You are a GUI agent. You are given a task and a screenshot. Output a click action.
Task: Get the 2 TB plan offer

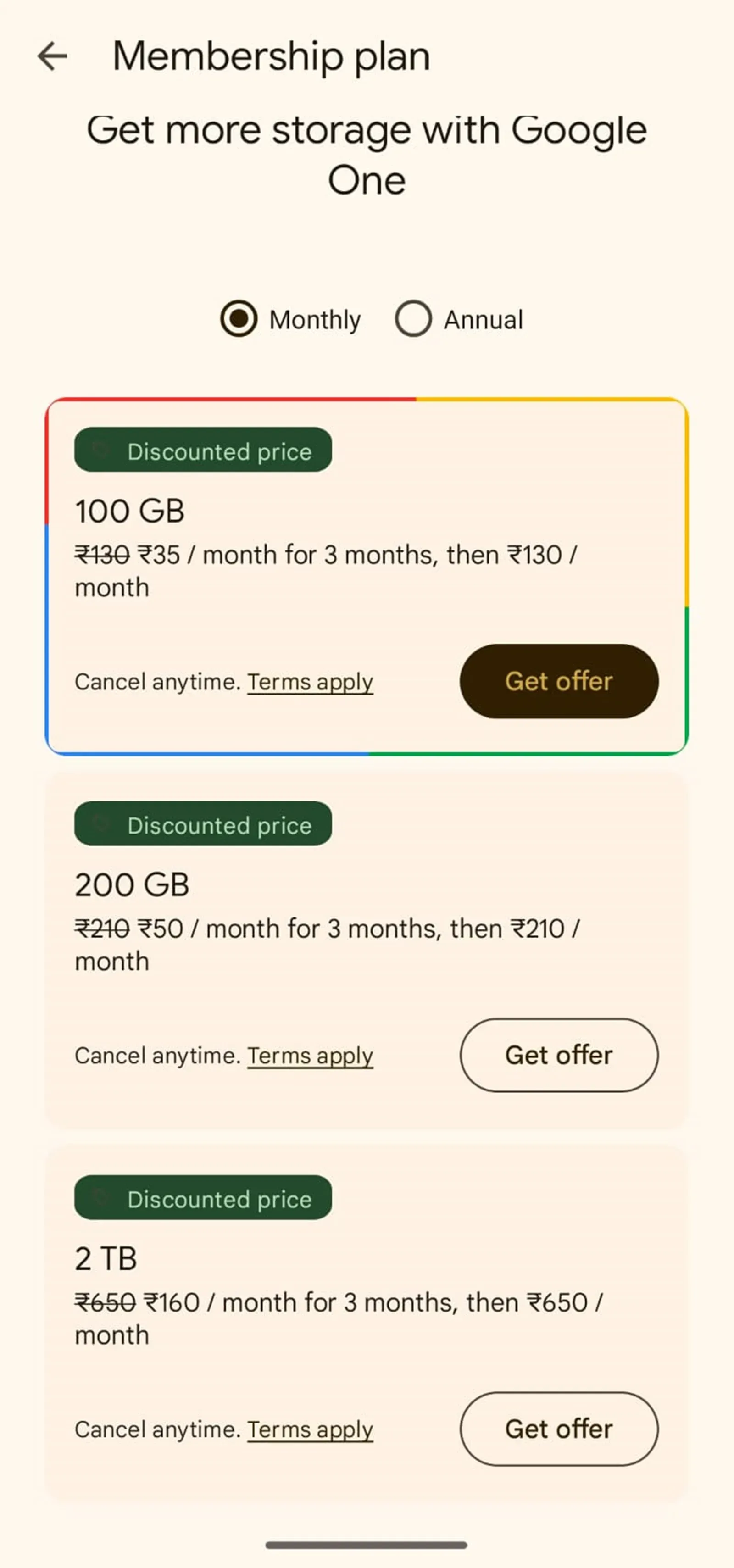(x=558, y=1429)
